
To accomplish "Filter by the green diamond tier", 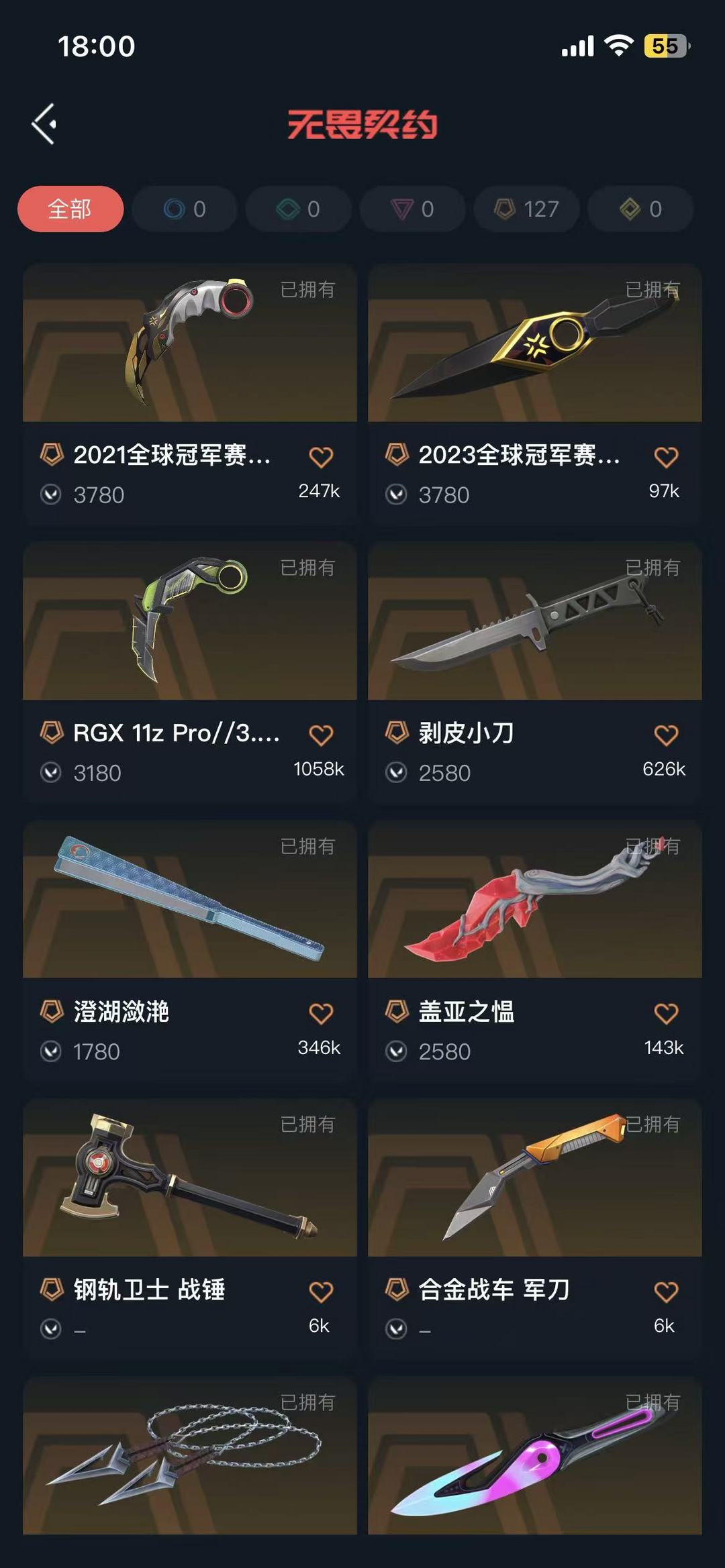I will [x=299, y=209].
